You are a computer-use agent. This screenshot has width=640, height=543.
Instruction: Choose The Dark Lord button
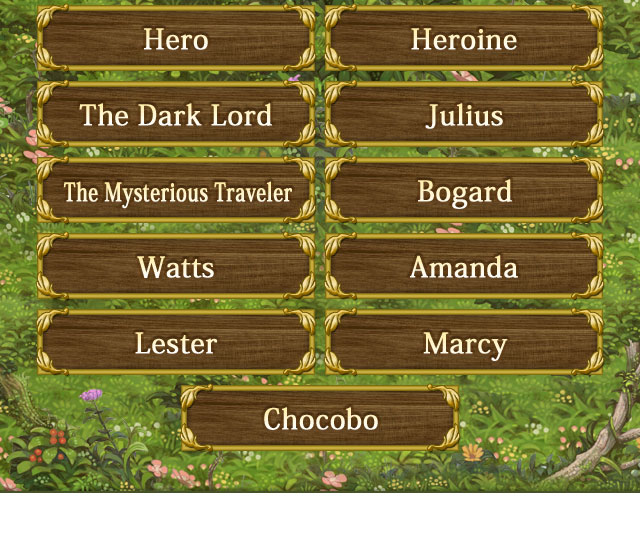tap(176, 116)
